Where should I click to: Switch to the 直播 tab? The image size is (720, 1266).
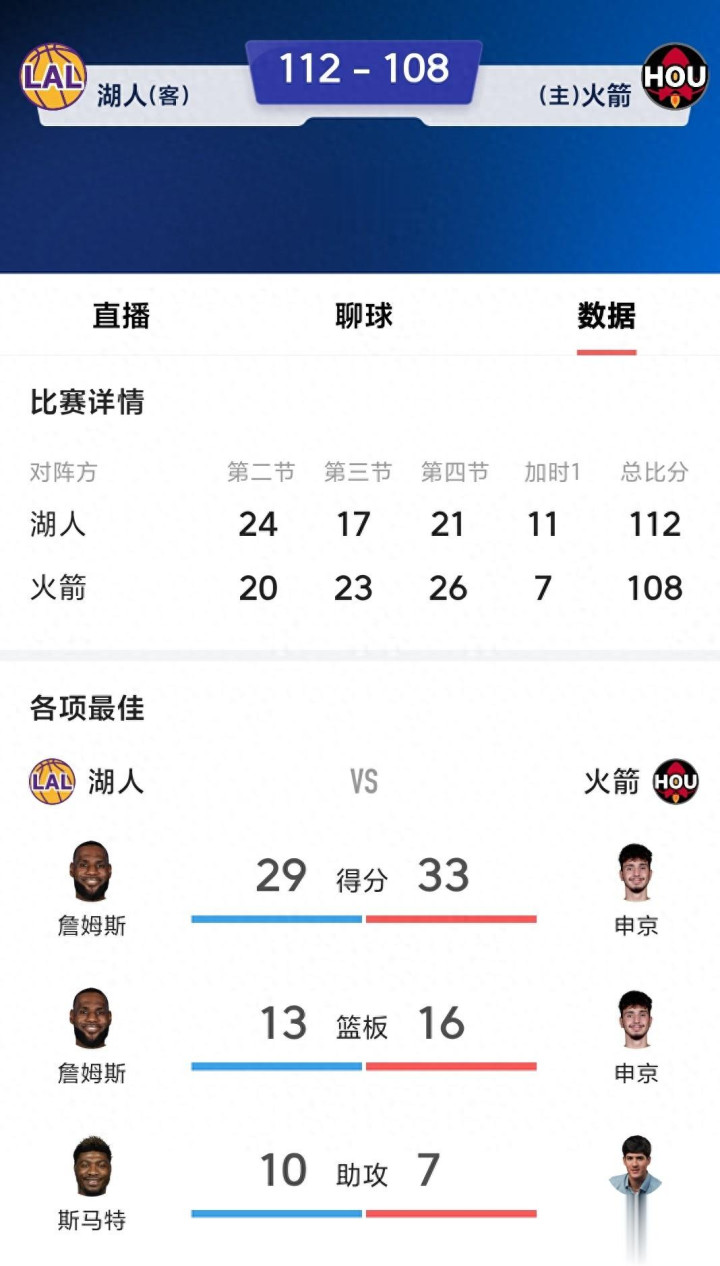tap(121, 316)
